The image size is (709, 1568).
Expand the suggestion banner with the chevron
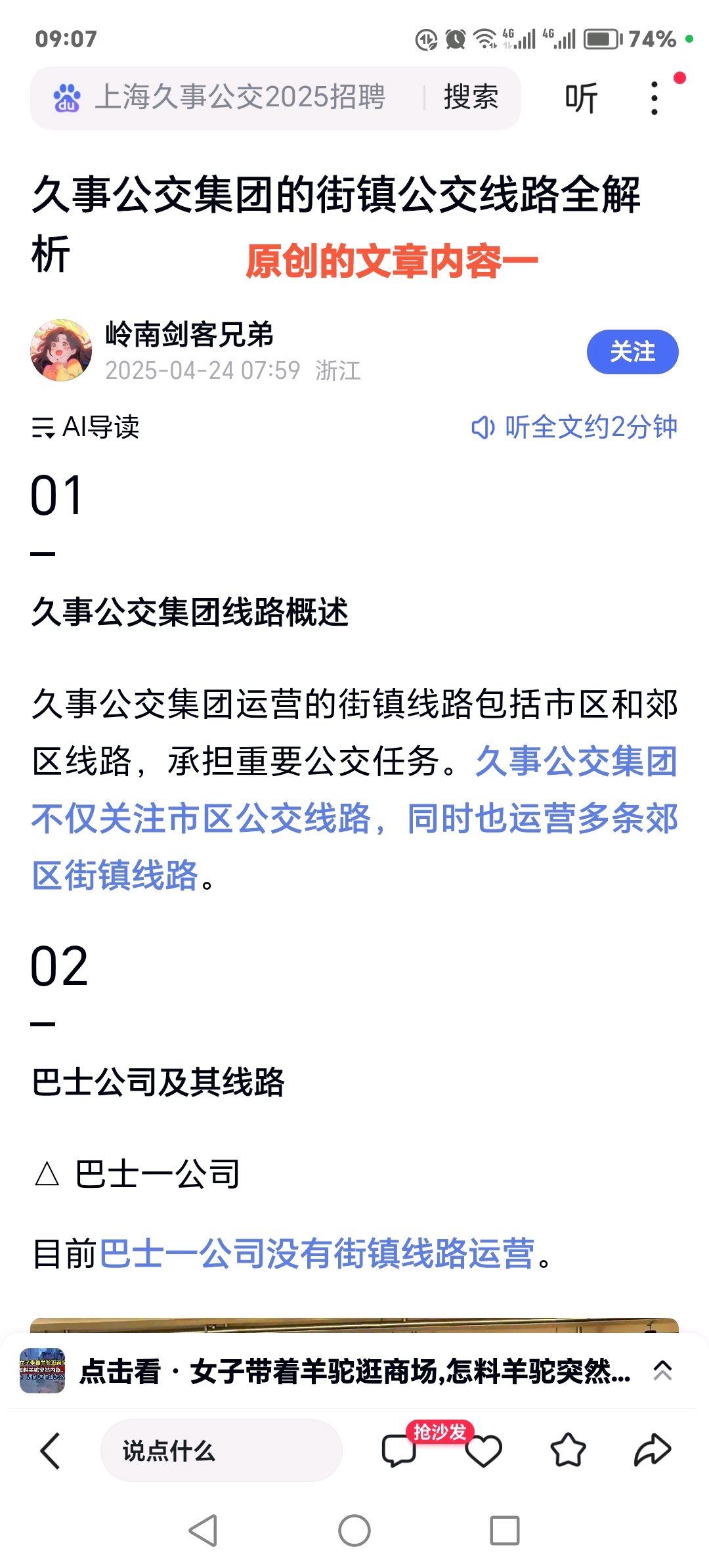pos(662,1371)
